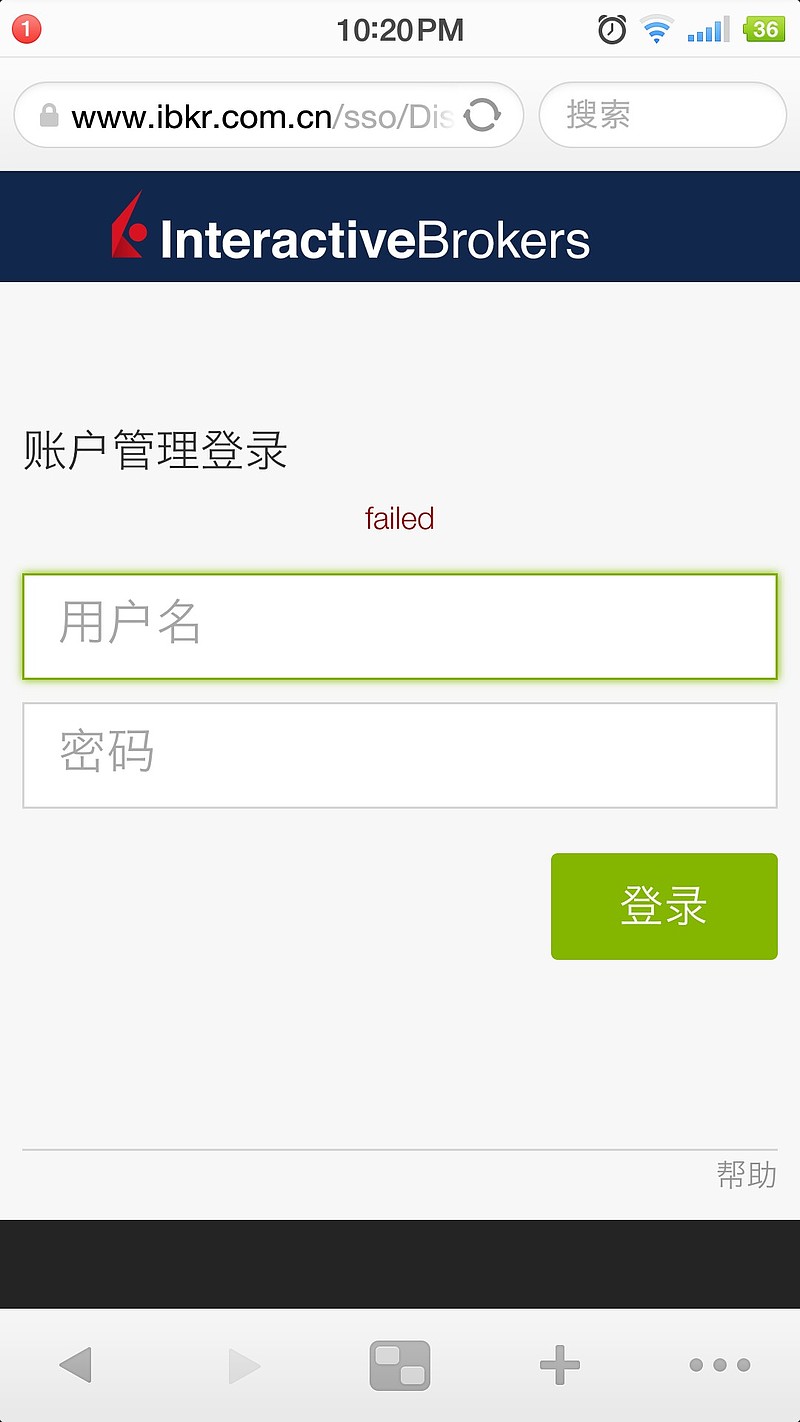Tap the Wi-Fi indicator in status bar
Viewport: 800px width, 1422px height.
click(x=657, y=30)
